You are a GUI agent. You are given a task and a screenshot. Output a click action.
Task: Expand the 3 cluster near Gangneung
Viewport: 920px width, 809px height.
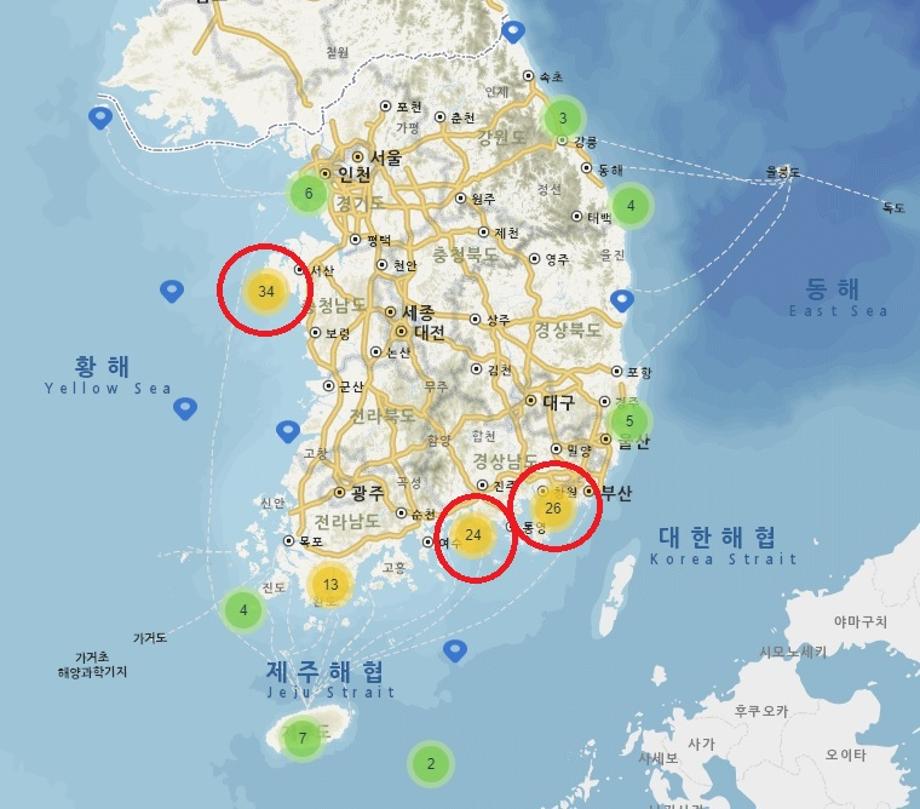tap(562, 118)
